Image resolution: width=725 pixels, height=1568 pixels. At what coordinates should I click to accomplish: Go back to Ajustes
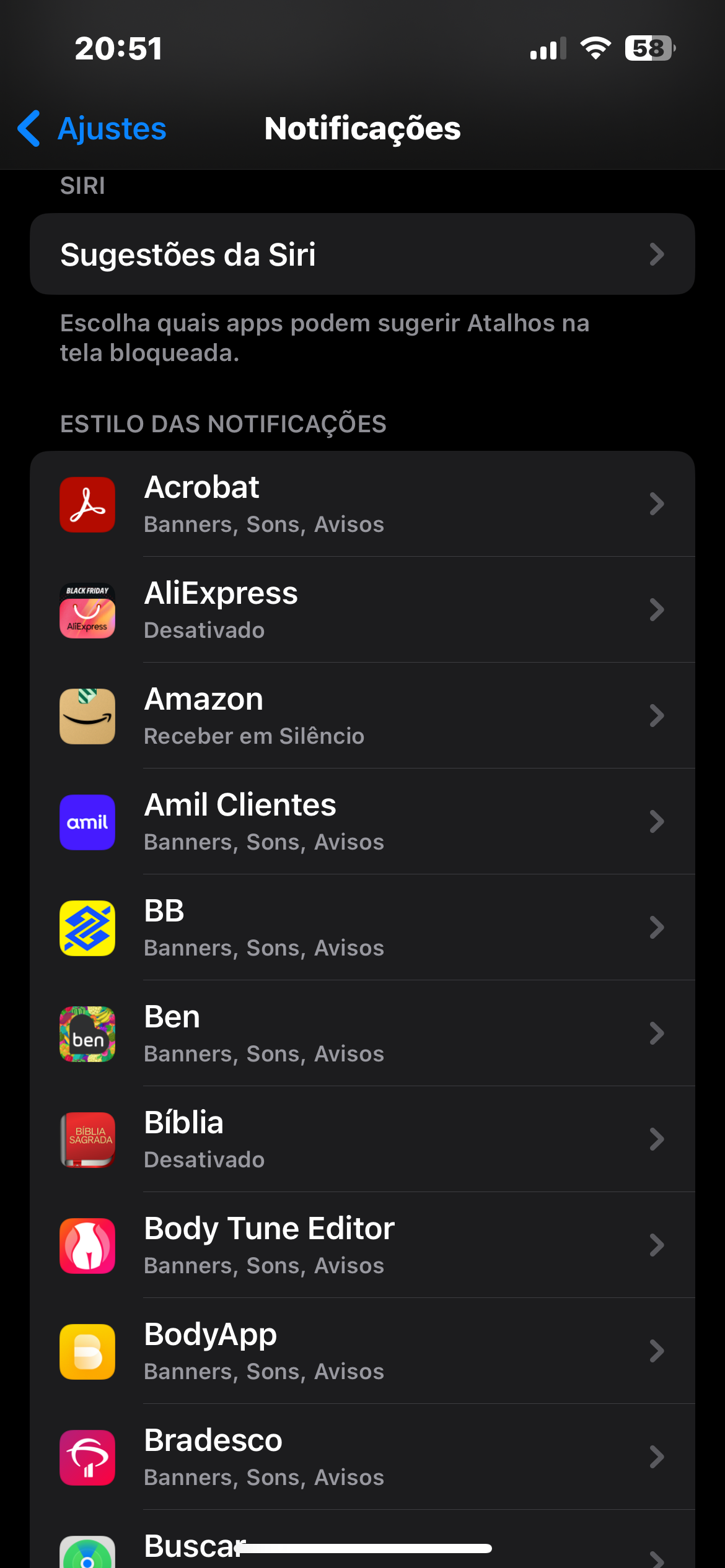pyautogui.click(x=92, y=129)
